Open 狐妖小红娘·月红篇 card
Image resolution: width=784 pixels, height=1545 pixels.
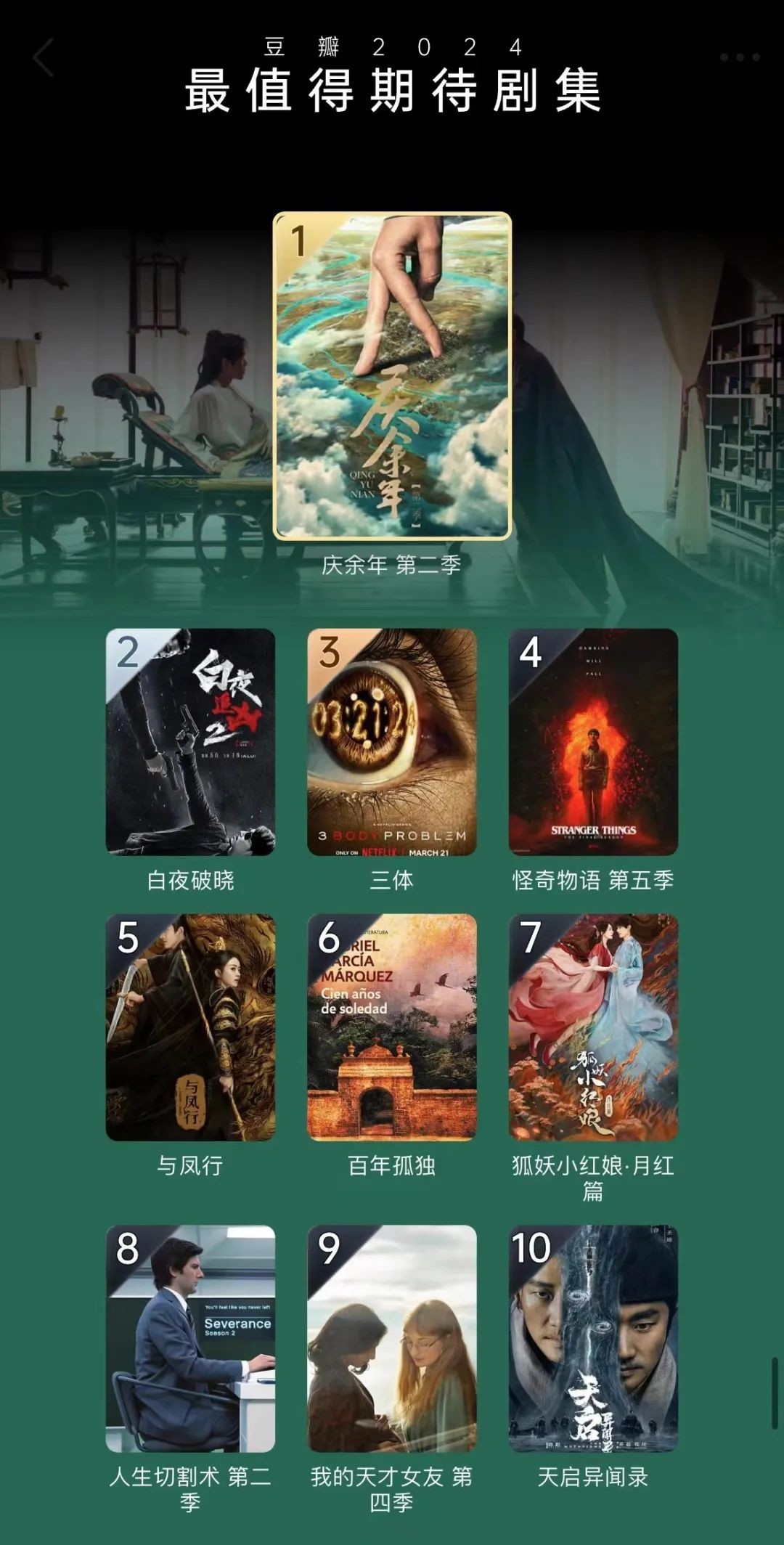tap(593, 1027)
